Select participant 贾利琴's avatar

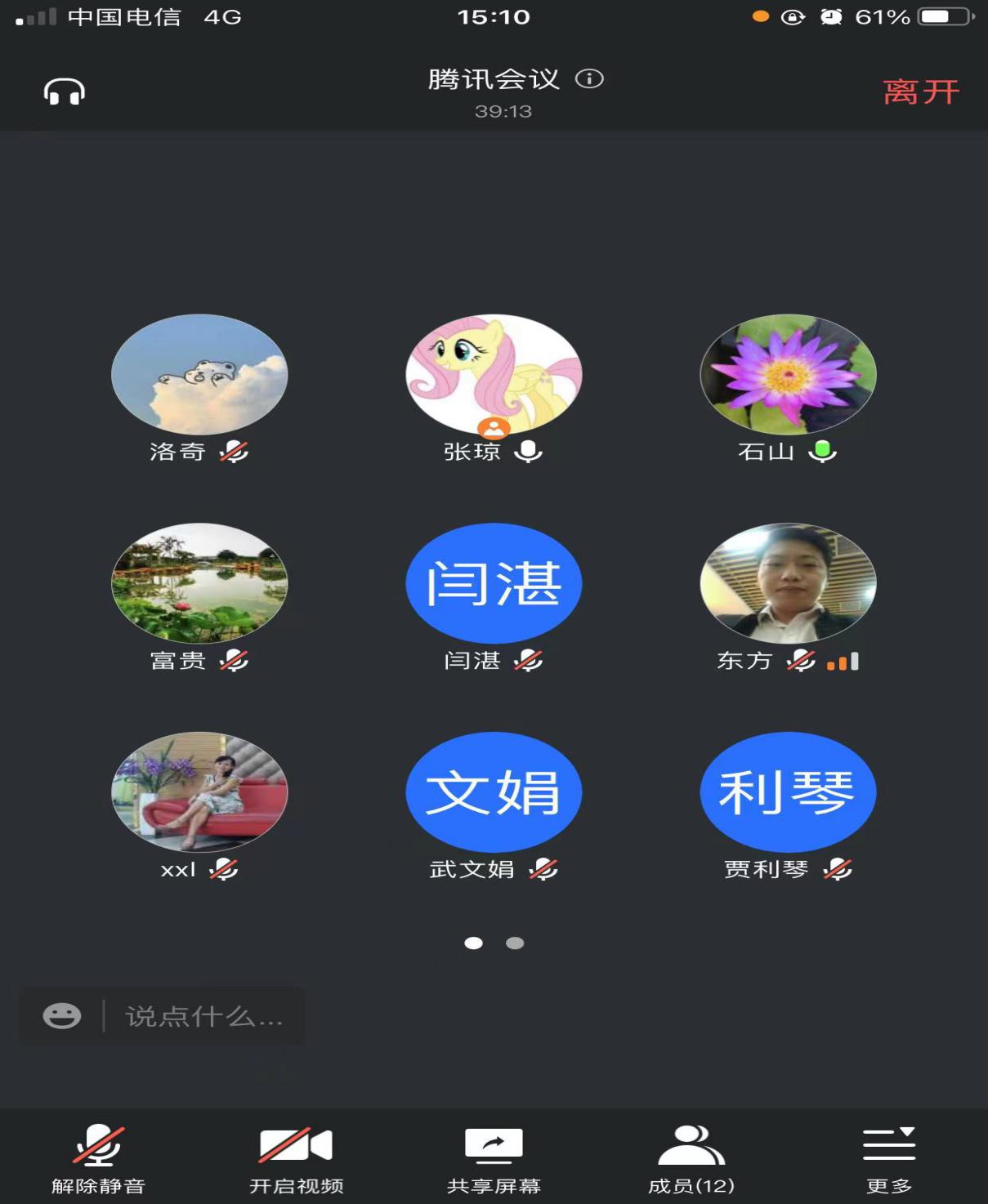[788, 792]
